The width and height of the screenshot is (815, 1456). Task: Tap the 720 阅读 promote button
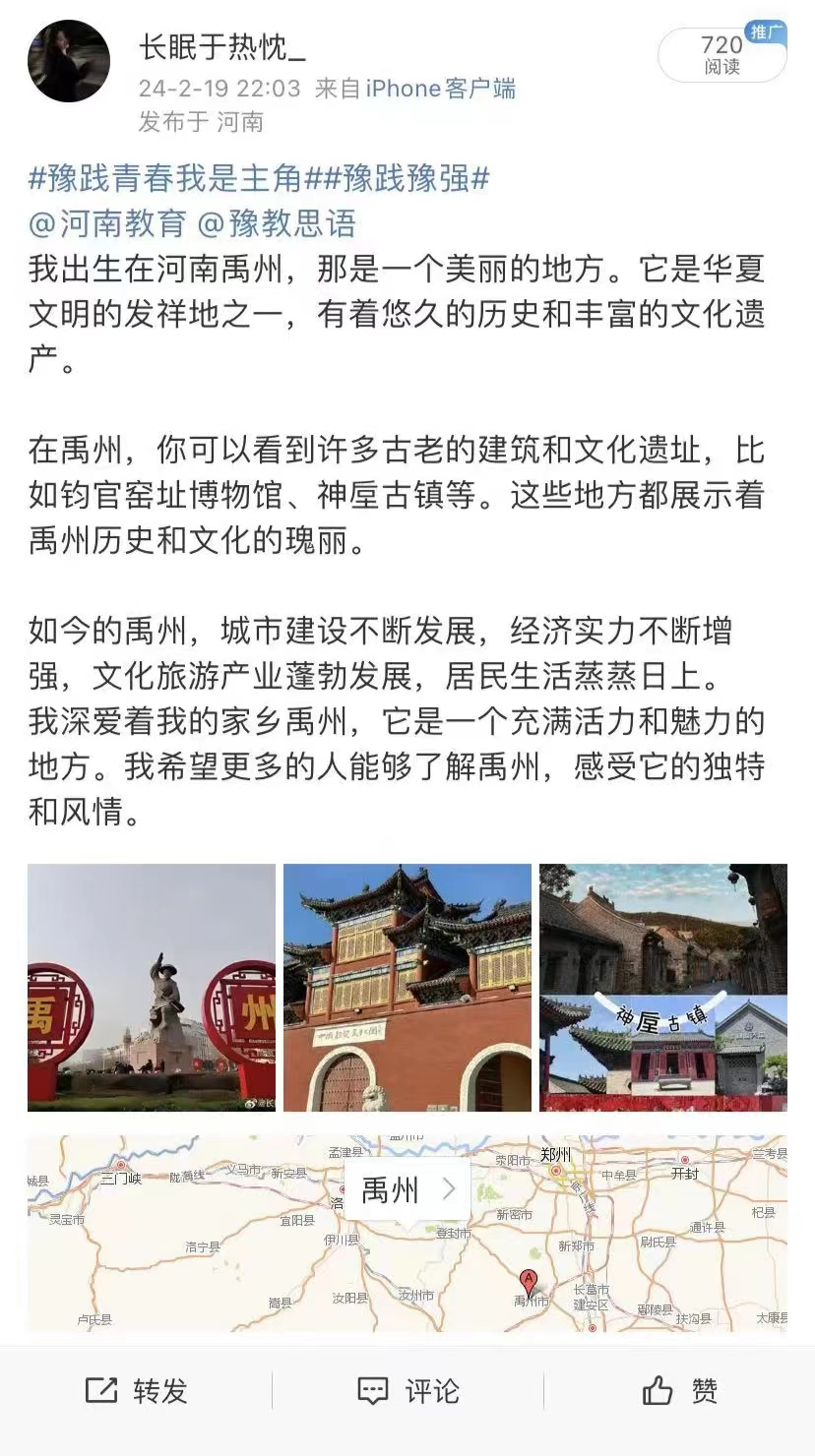click(721, 55)
